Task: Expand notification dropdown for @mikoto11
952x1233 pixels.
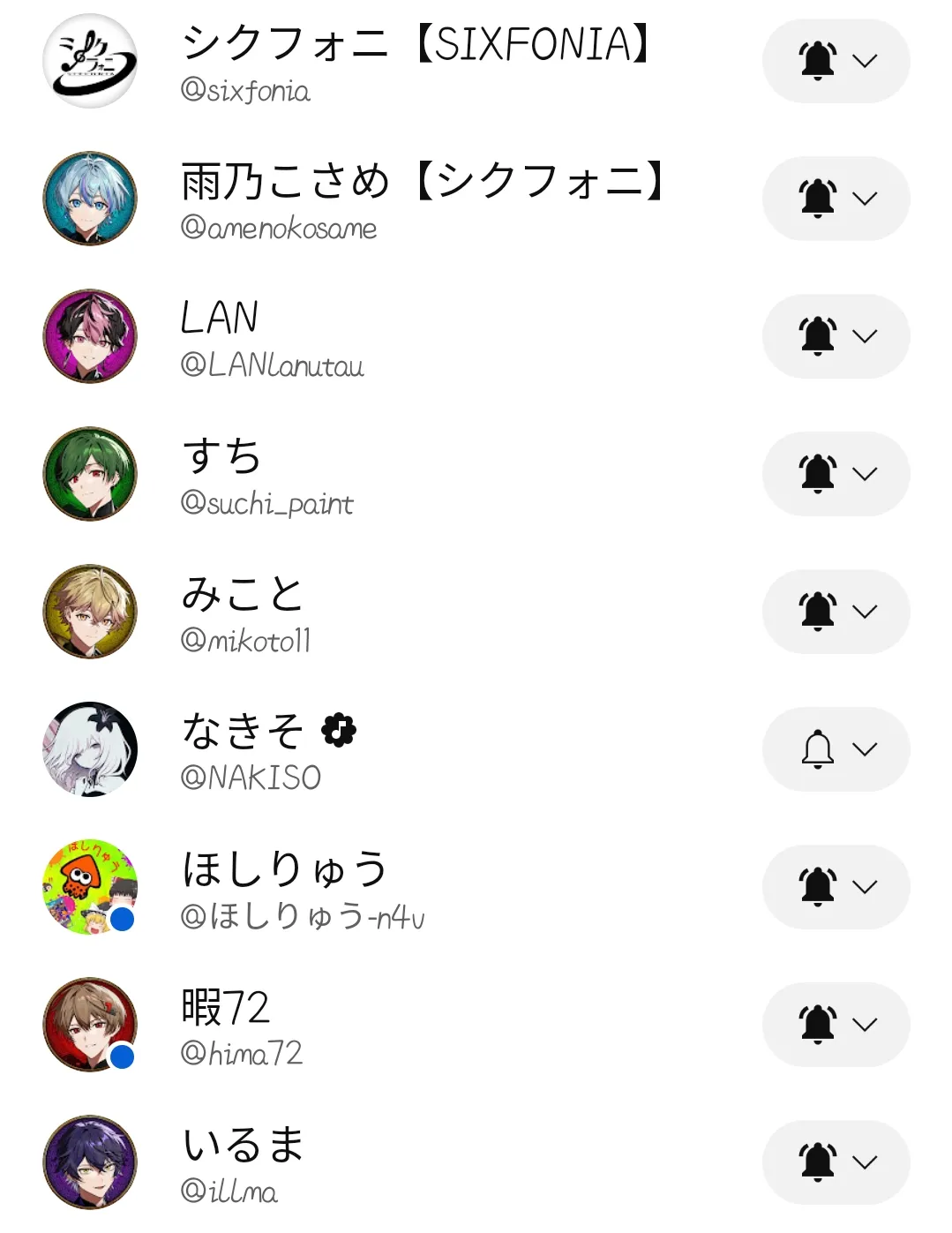Action: [x=836, y=612]
